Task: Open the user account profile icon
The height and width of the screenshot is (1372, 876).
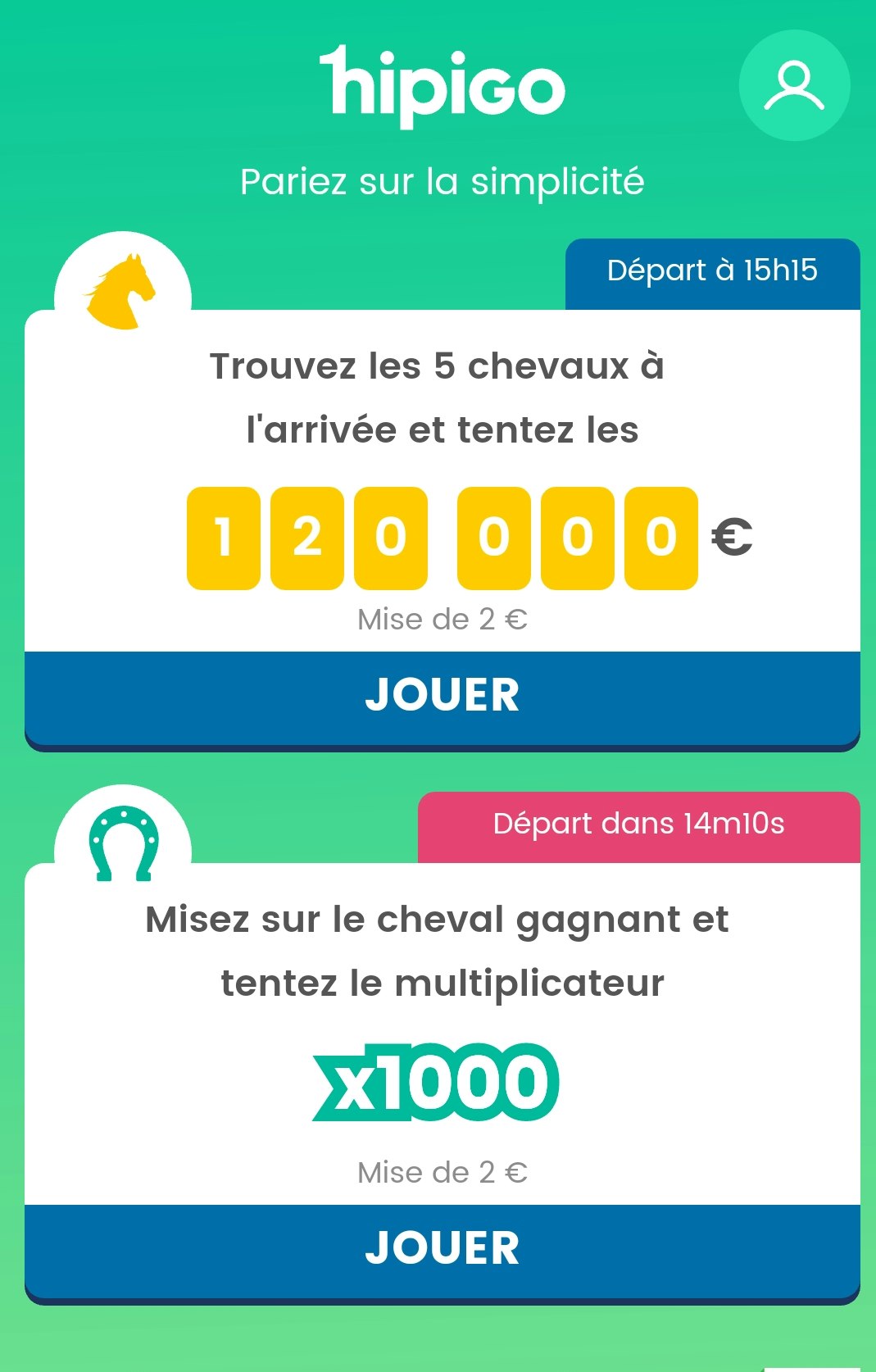Action: click(x=794, y=86)
